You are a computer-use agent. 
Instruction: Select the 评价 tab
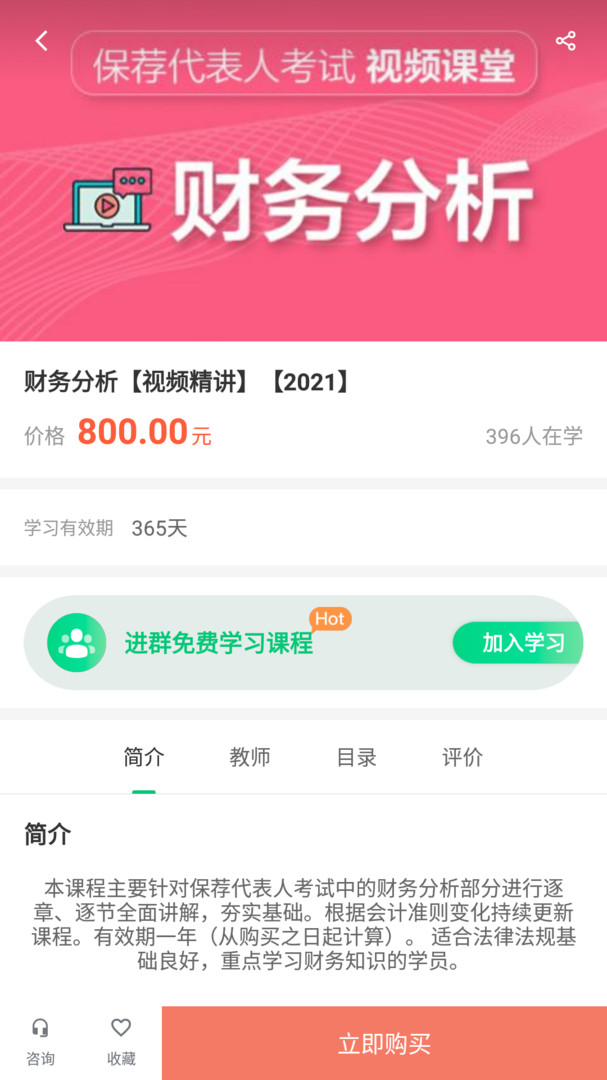click(462, 758)
